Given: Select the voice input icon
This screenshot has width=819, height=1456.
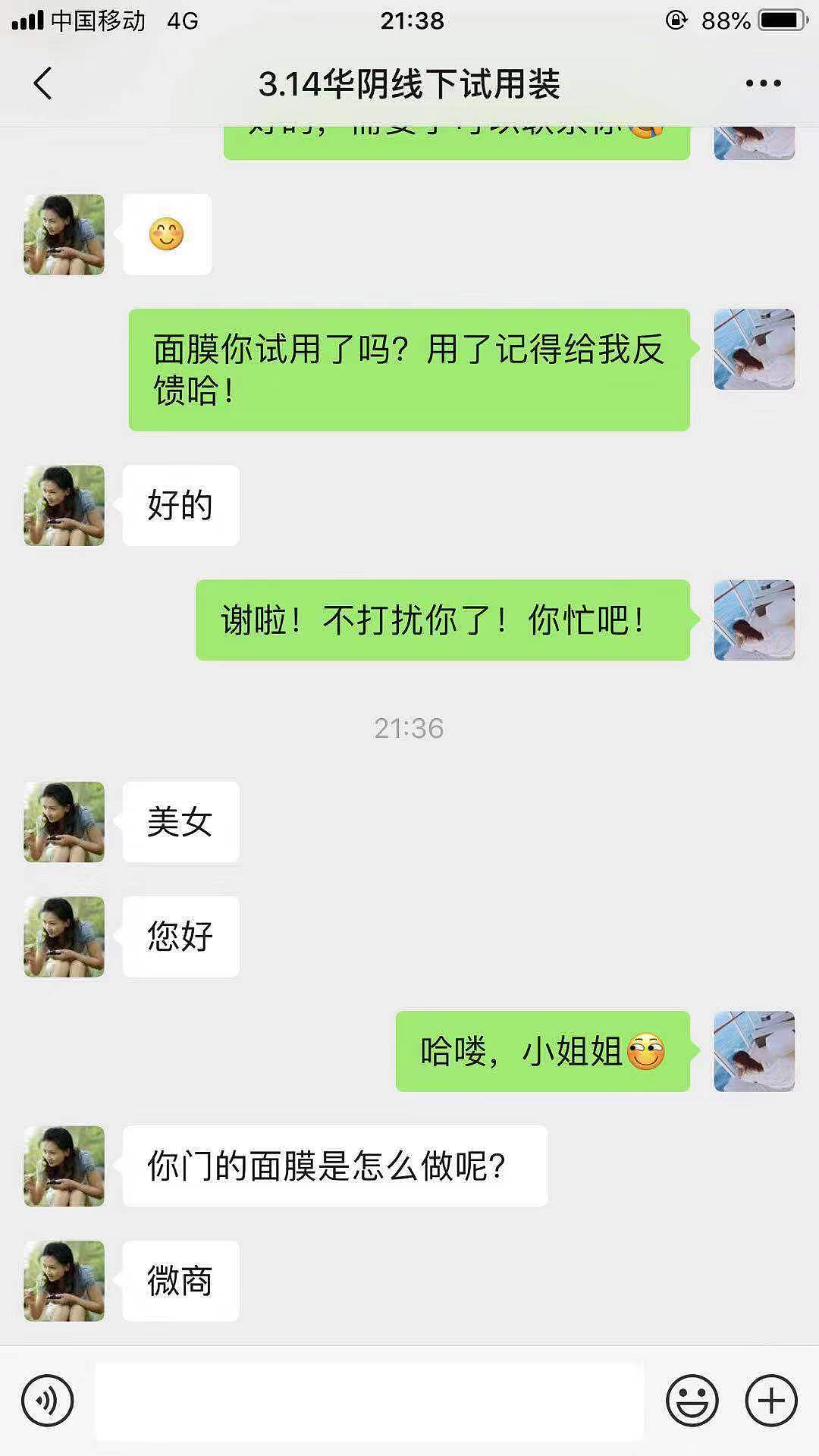Looking at the screenshot, I should coord(47,1398).
